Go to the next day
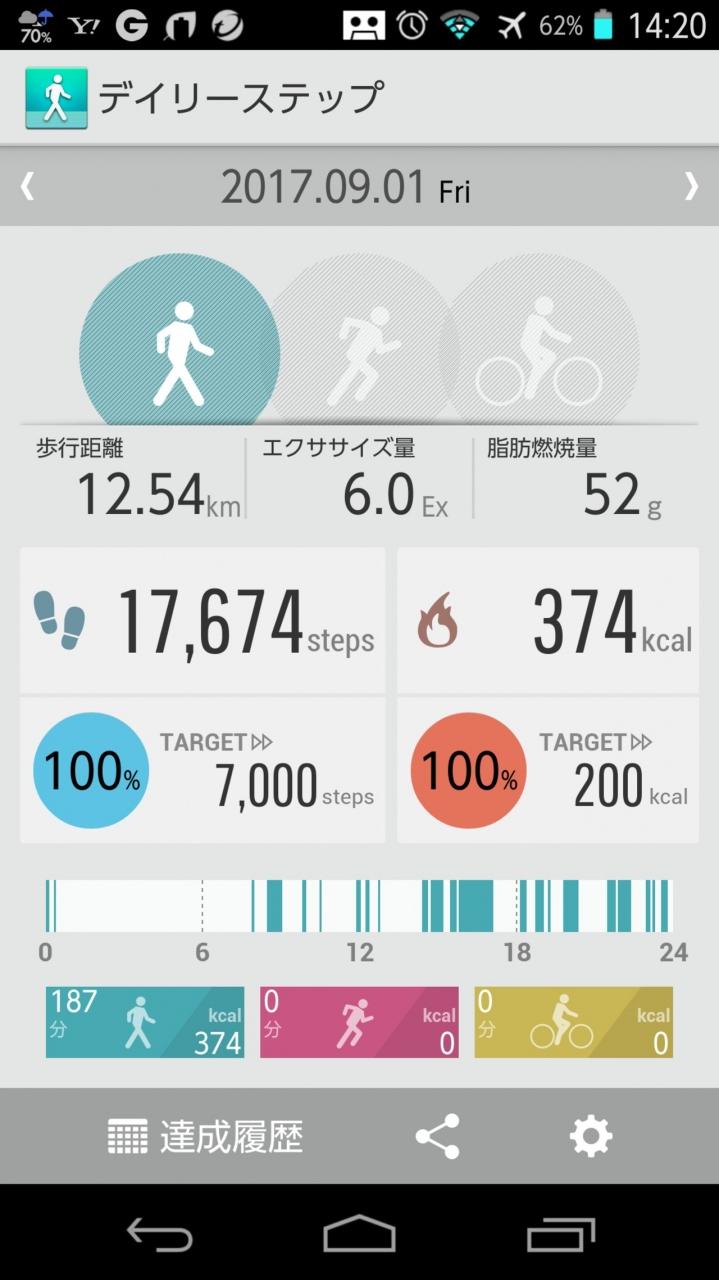Image resolution: width=719 pixels, height=1280 pixels. click(691, 186)
